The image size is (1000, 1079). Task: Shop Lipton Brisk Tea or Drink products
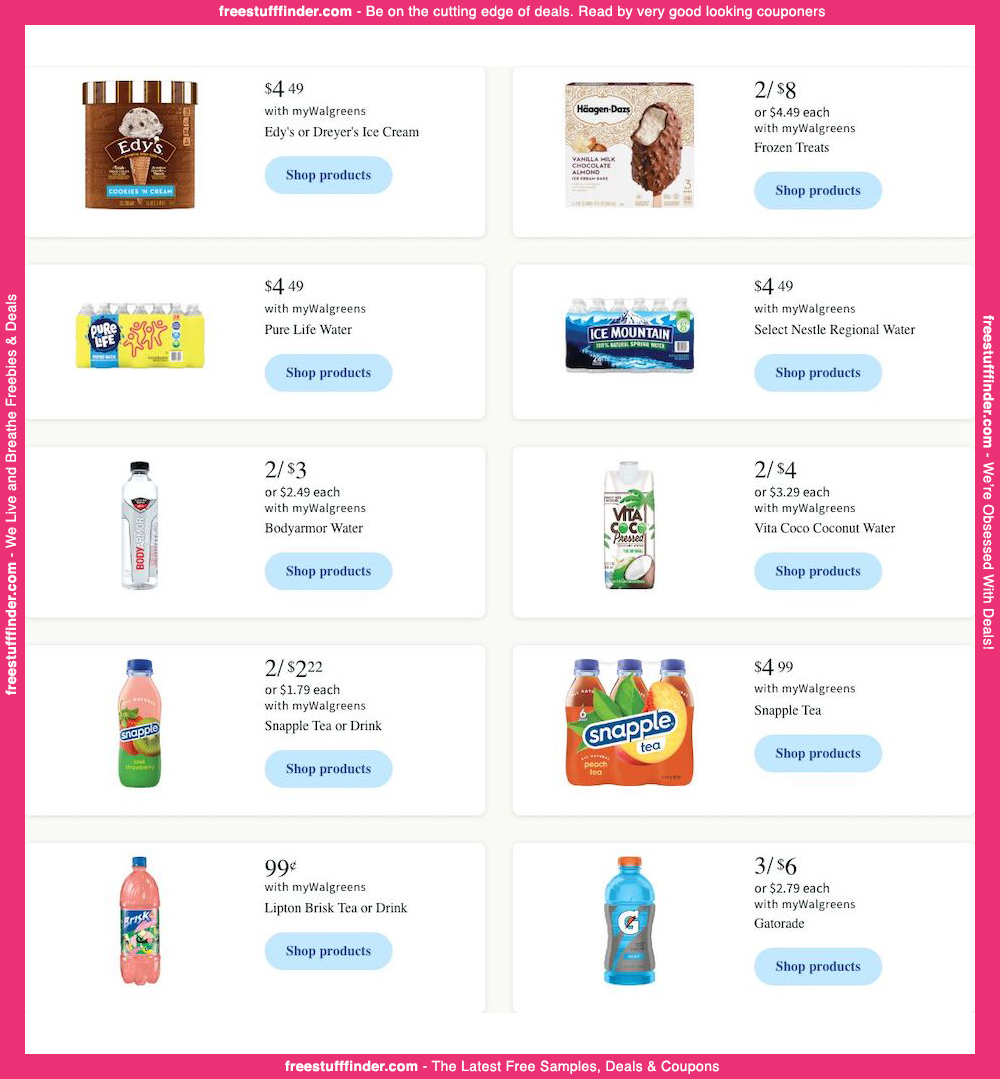(x=328, y=951)
